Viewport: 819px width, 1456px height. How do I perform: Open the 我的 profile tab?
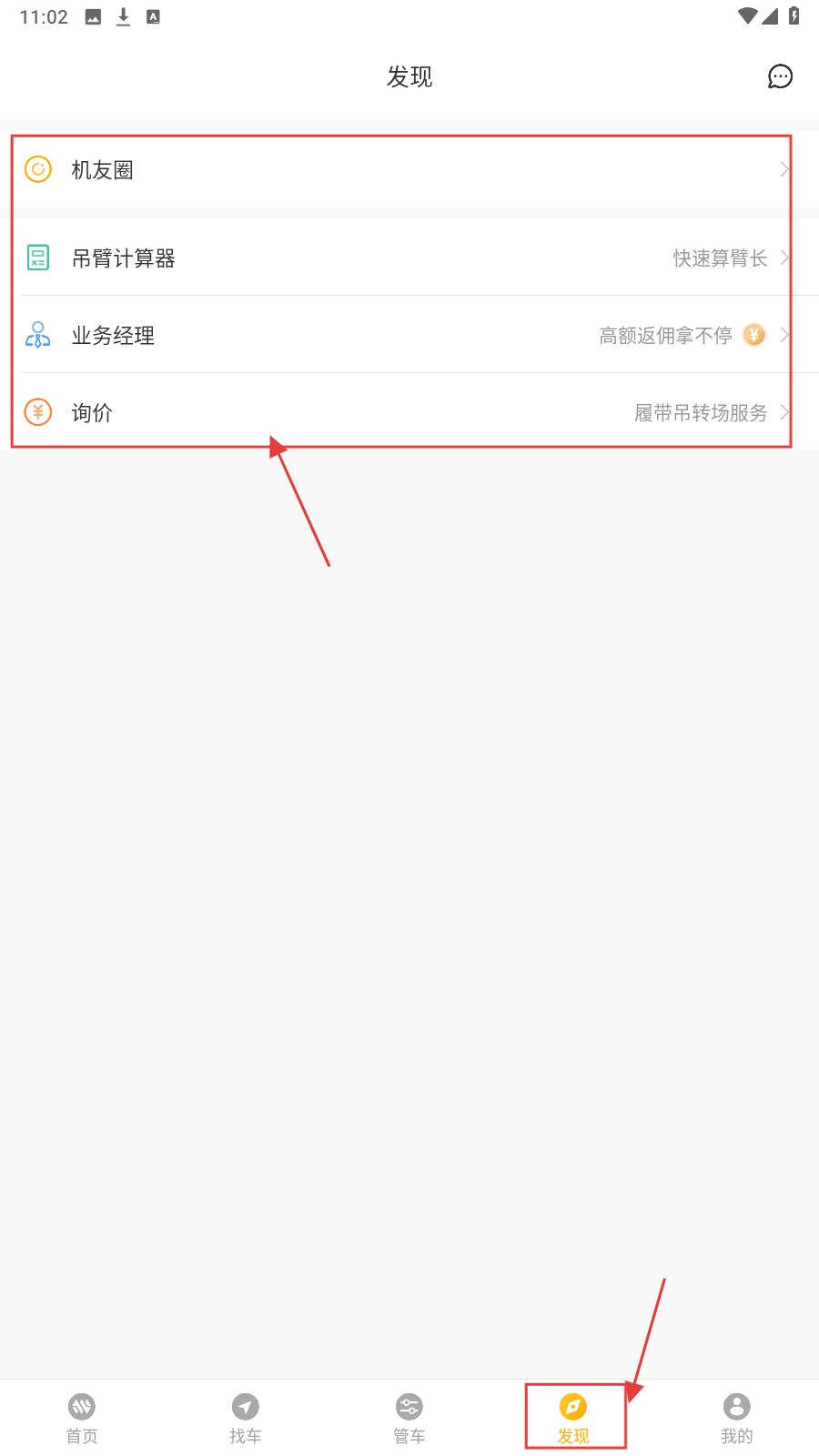pyautogui.click(x=737, y=1418)
